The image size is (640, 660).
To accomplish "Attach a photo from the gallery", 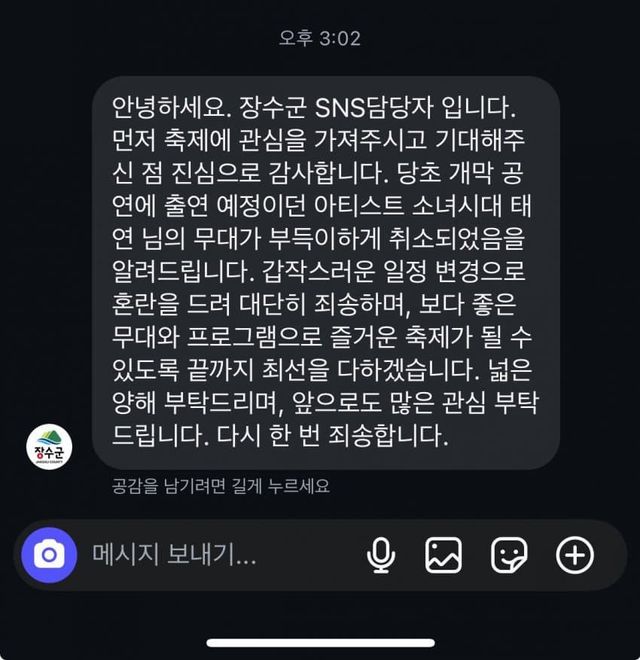I will click(x=443, y=555).
